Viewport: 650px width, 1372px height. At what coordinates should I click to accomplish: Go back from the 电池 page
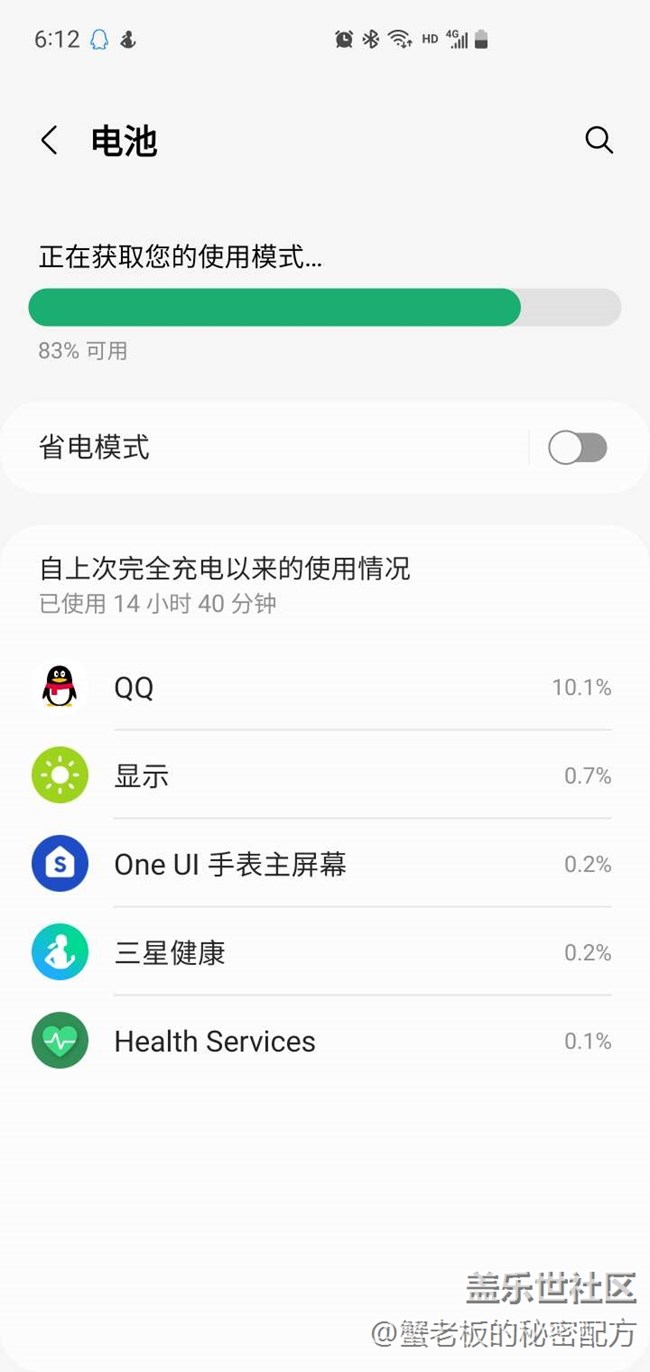tap(49, 140)
